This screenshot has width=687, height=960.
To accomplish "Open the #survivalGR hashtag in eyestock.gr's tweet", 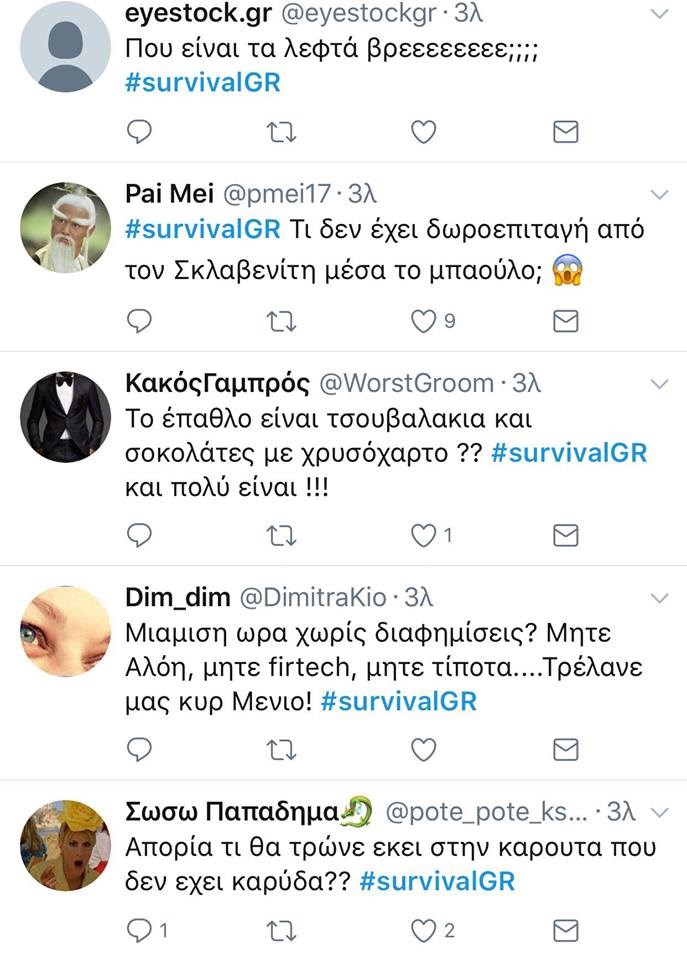I will (203, 83).
